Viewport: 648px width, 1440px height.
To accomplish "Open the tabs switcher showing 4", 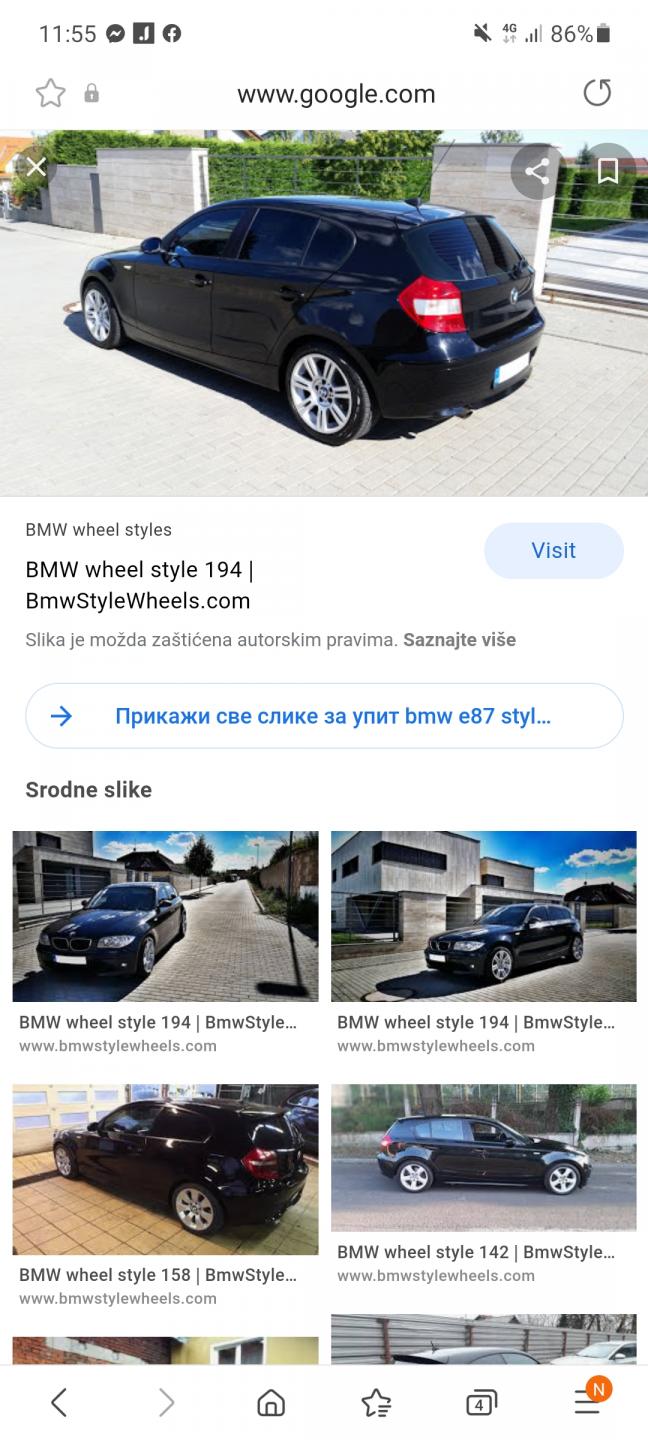I will tap(481, 1403).
